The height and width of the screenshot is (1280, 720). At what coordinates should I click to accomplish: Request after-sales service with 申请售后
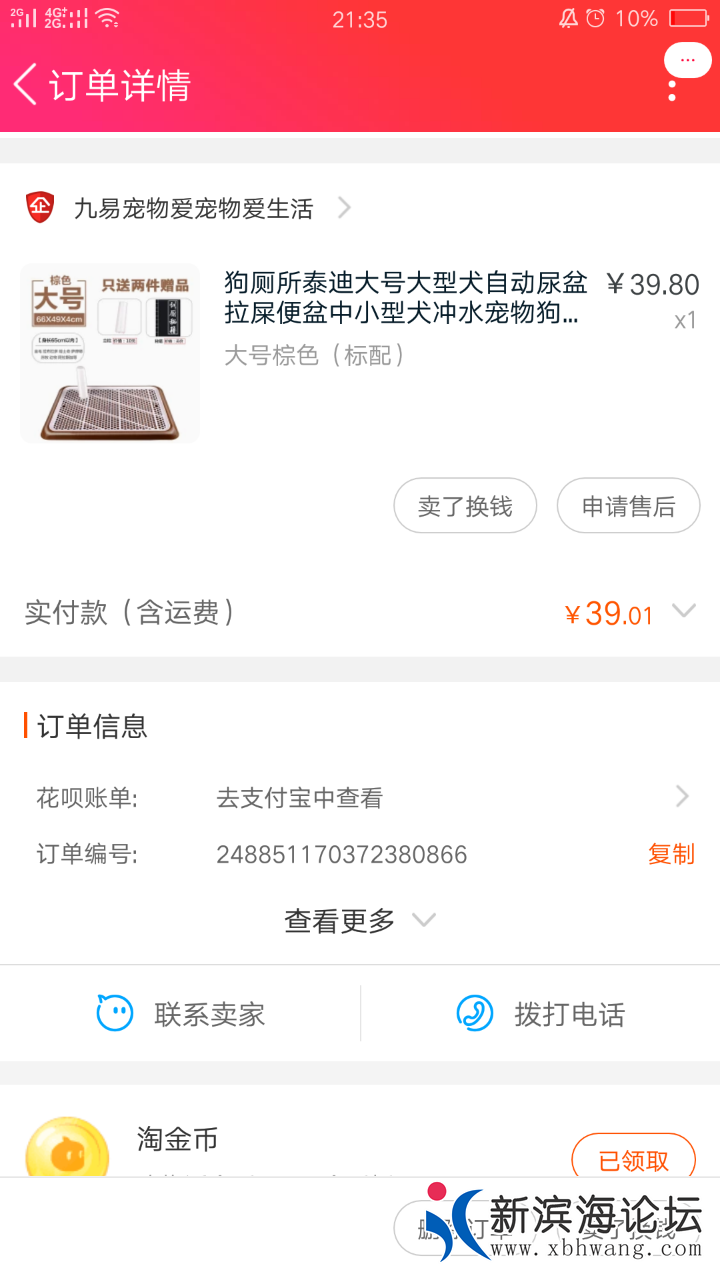628,506
